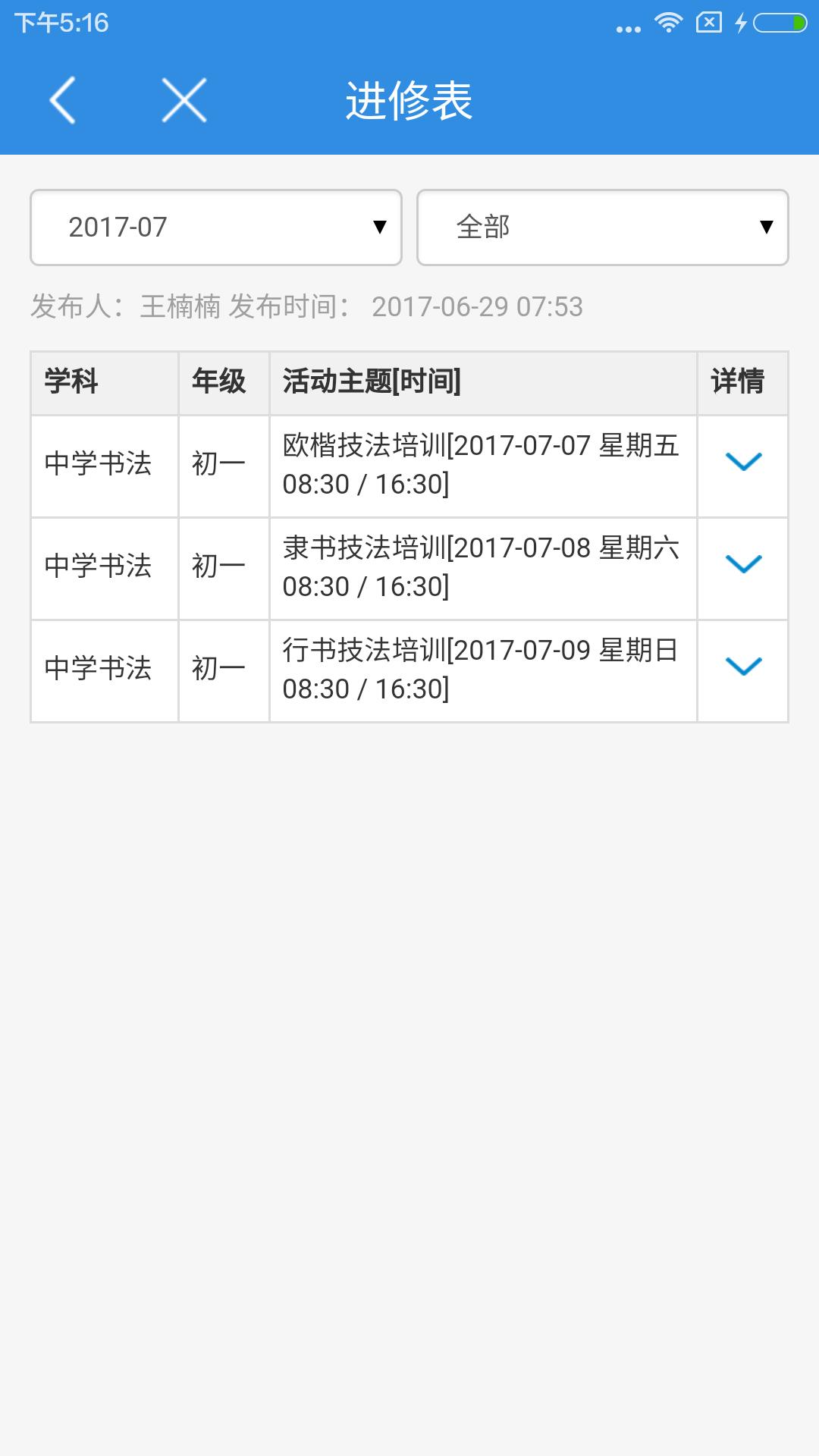
Task: Open the 2017-07 month dropdown
Action: point(215,226)
